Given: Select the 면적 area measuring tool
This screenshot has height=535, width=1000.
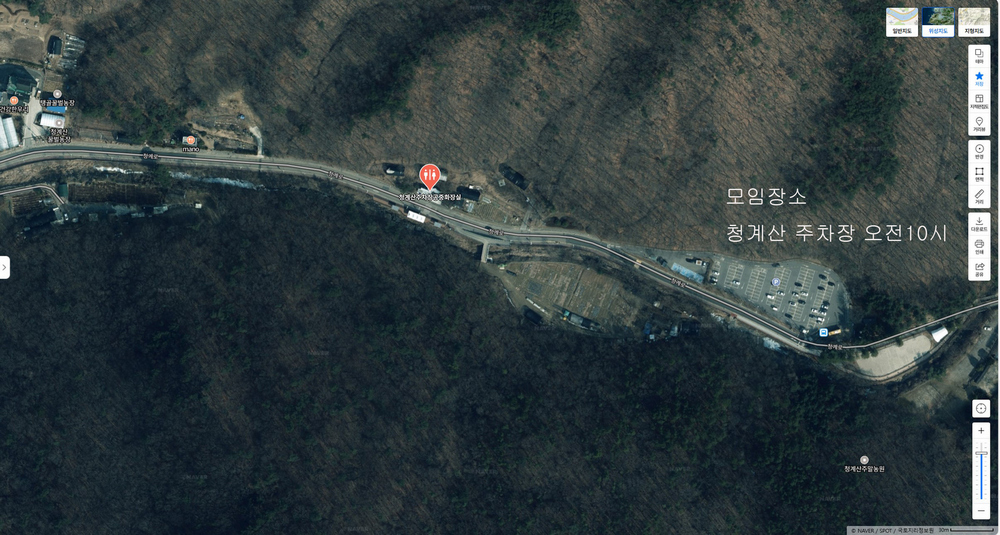Looking at the screenshot, I should coord(979,174).
